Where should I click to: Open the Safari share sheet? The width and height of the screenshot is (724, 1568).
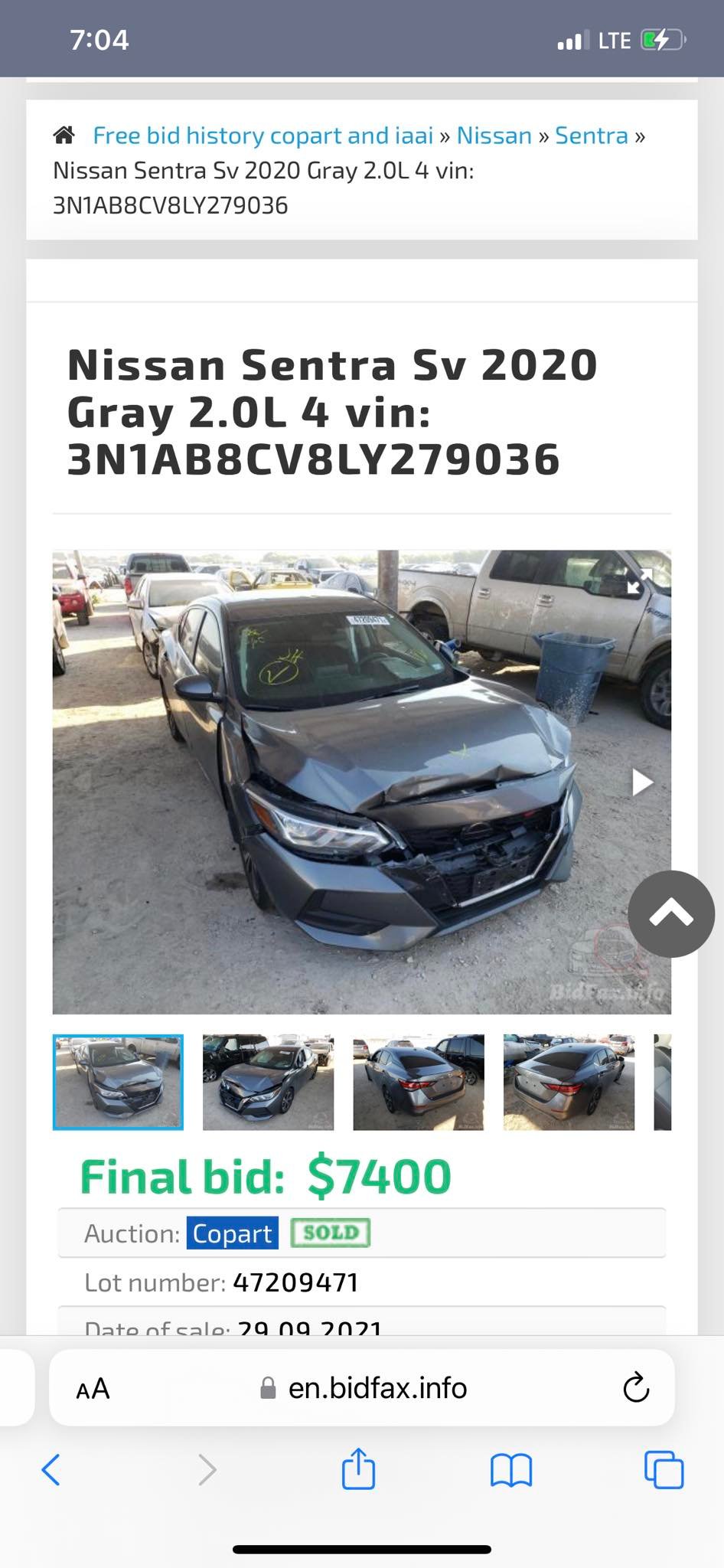tap(358, 1468)
